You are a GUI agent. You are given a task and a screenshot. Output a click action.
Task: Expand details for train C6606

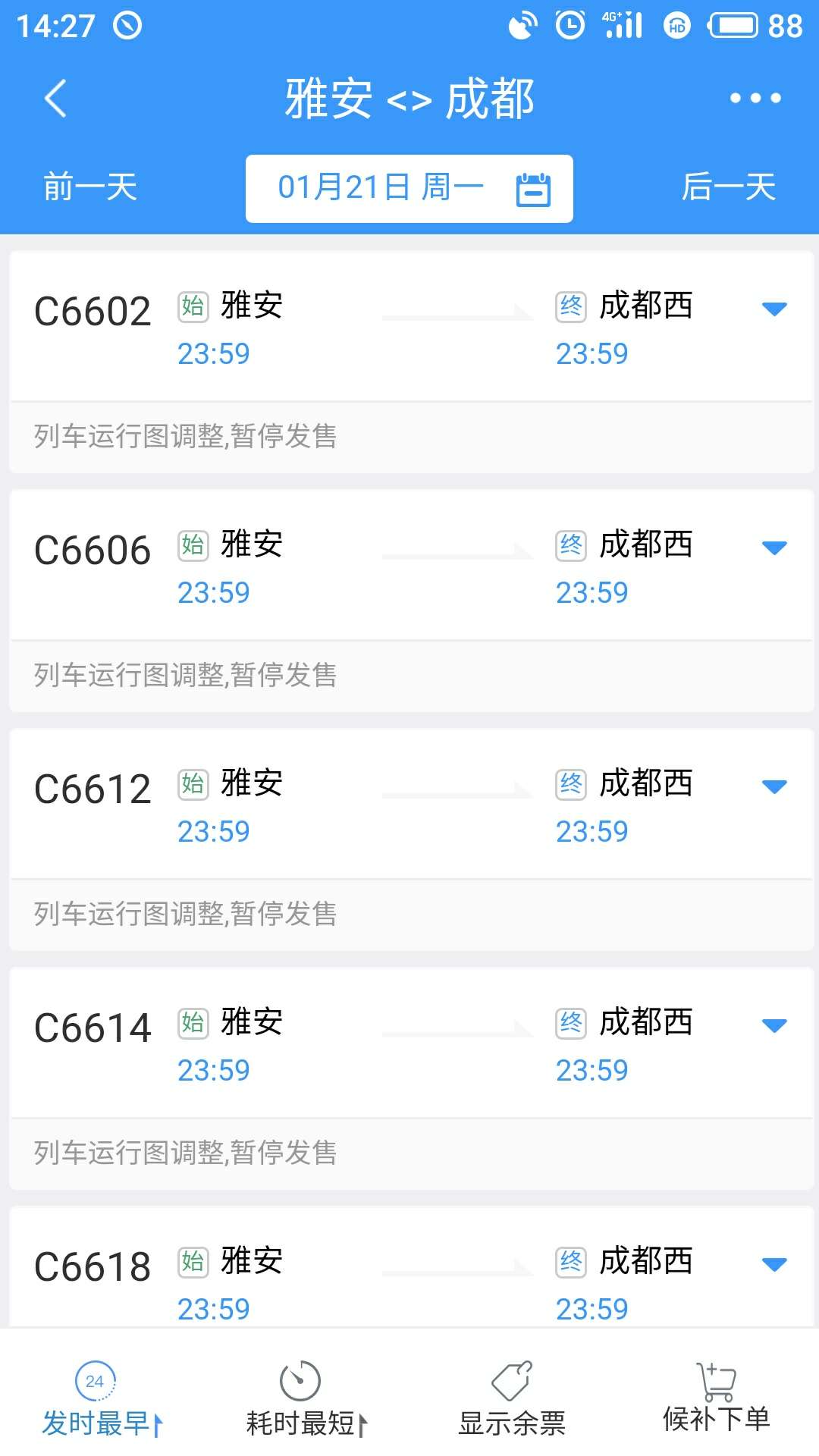click(x=774, y=548)
